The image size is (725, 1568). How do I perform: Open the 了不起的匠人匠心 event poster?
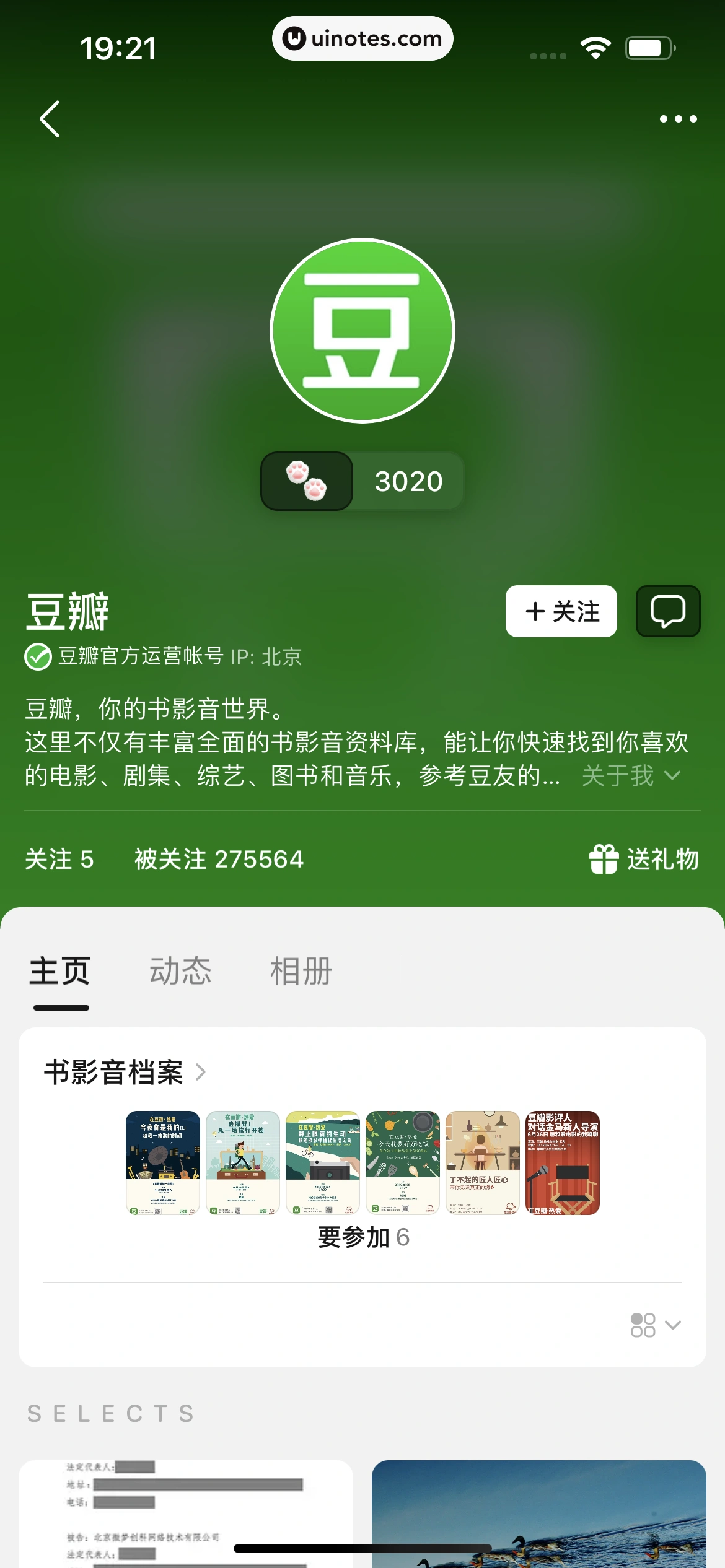point(482,1162)
